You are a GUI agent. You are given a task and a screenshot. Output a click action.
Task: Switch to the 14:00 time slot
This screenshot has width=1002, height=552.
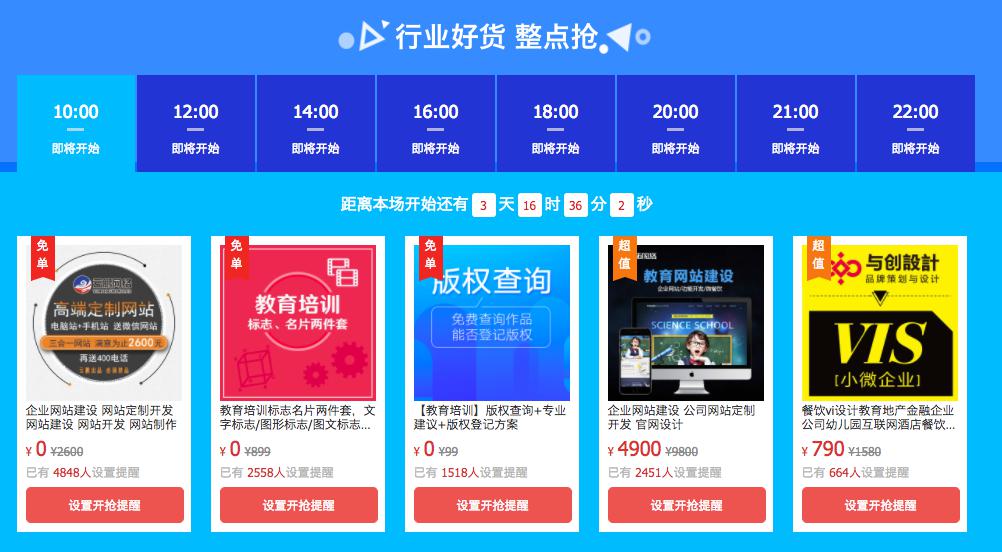pos(316,124)
